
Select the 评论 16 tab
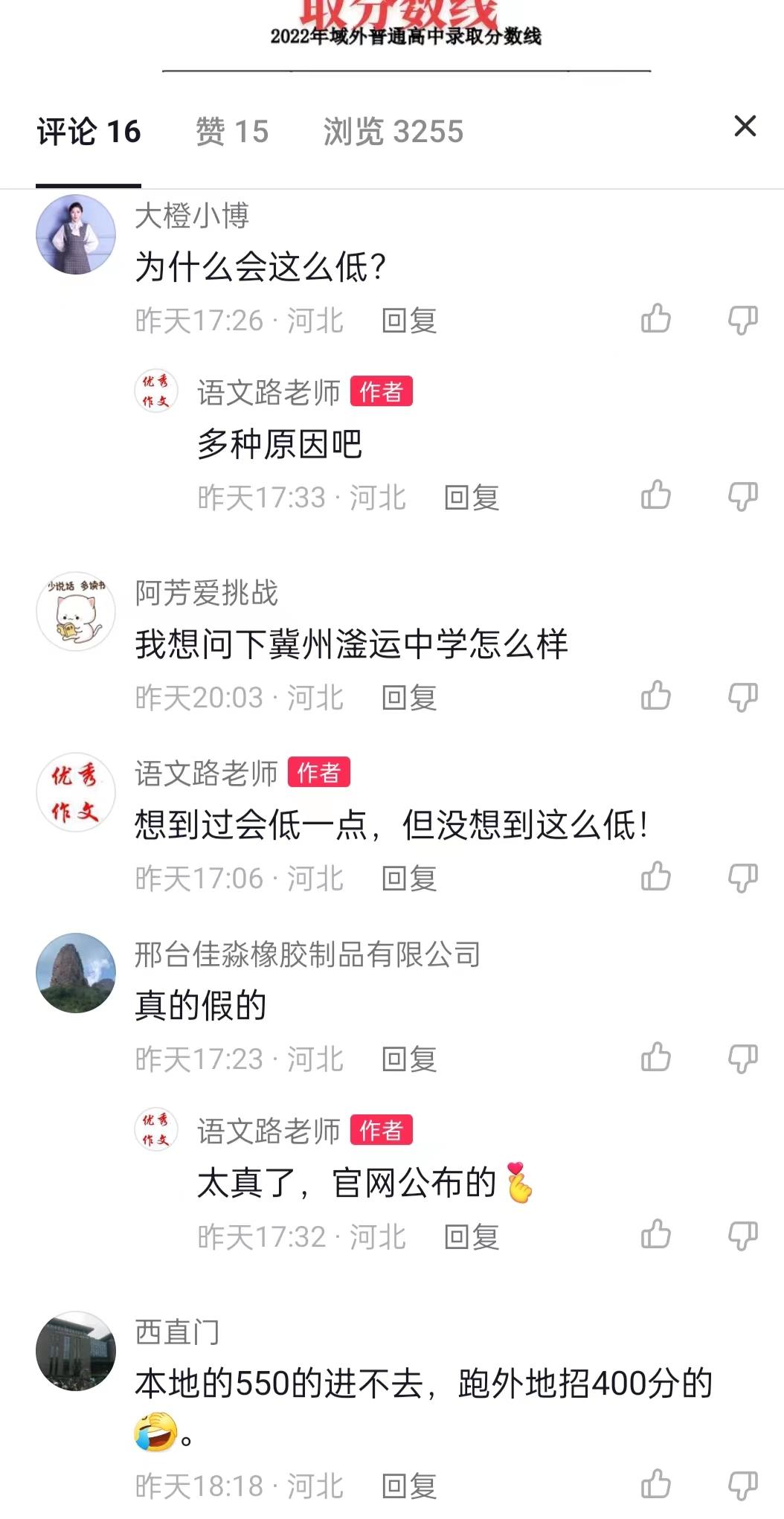[89, 132]
